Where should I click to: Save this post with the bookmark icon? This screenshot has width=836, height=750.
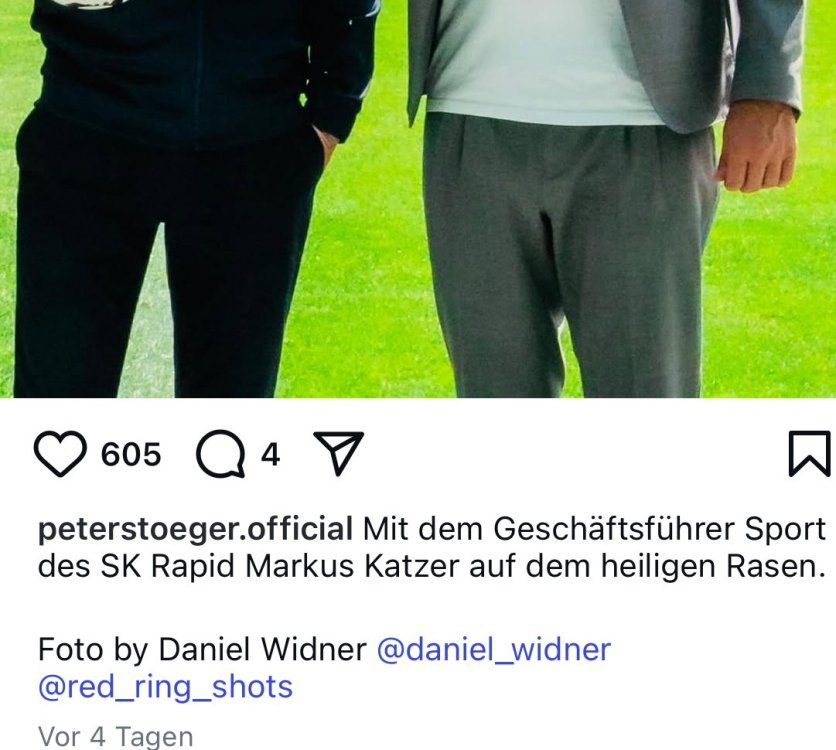pyautogui.click(x=809, y=455)
